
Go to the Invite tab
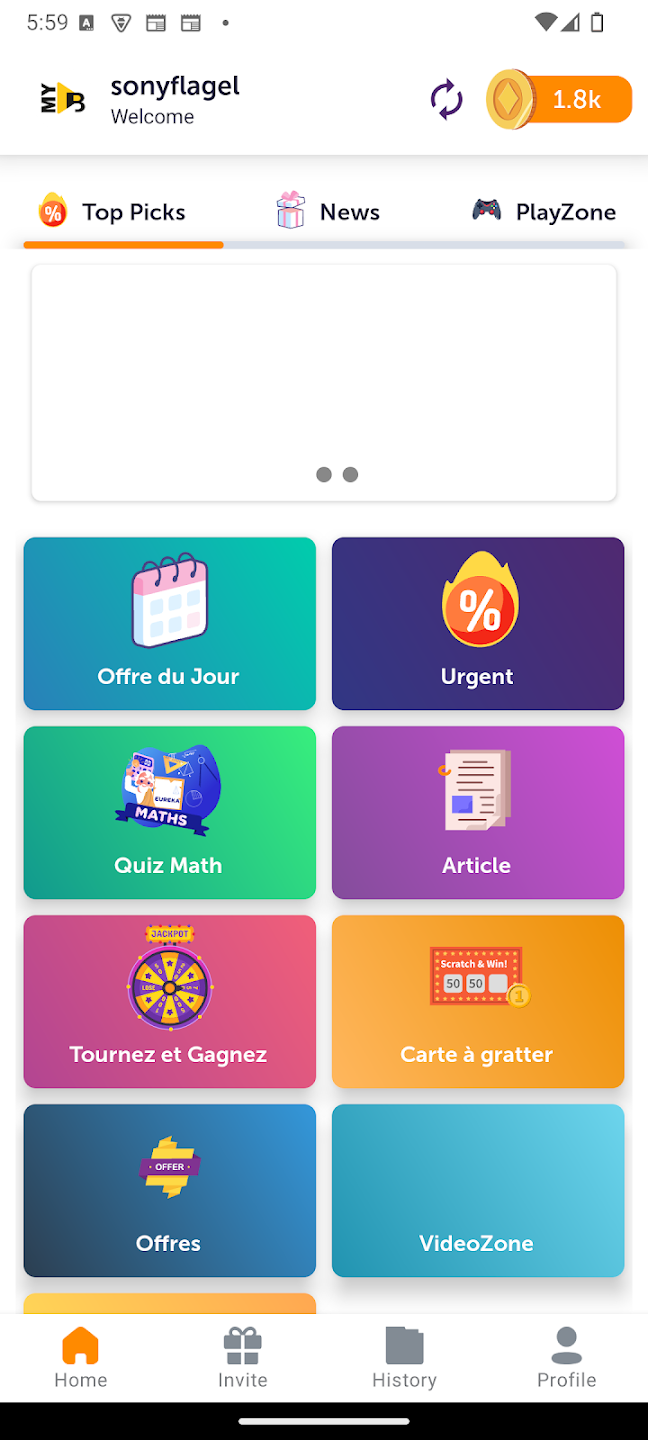pyautogui.click(x=243, y=1358)
